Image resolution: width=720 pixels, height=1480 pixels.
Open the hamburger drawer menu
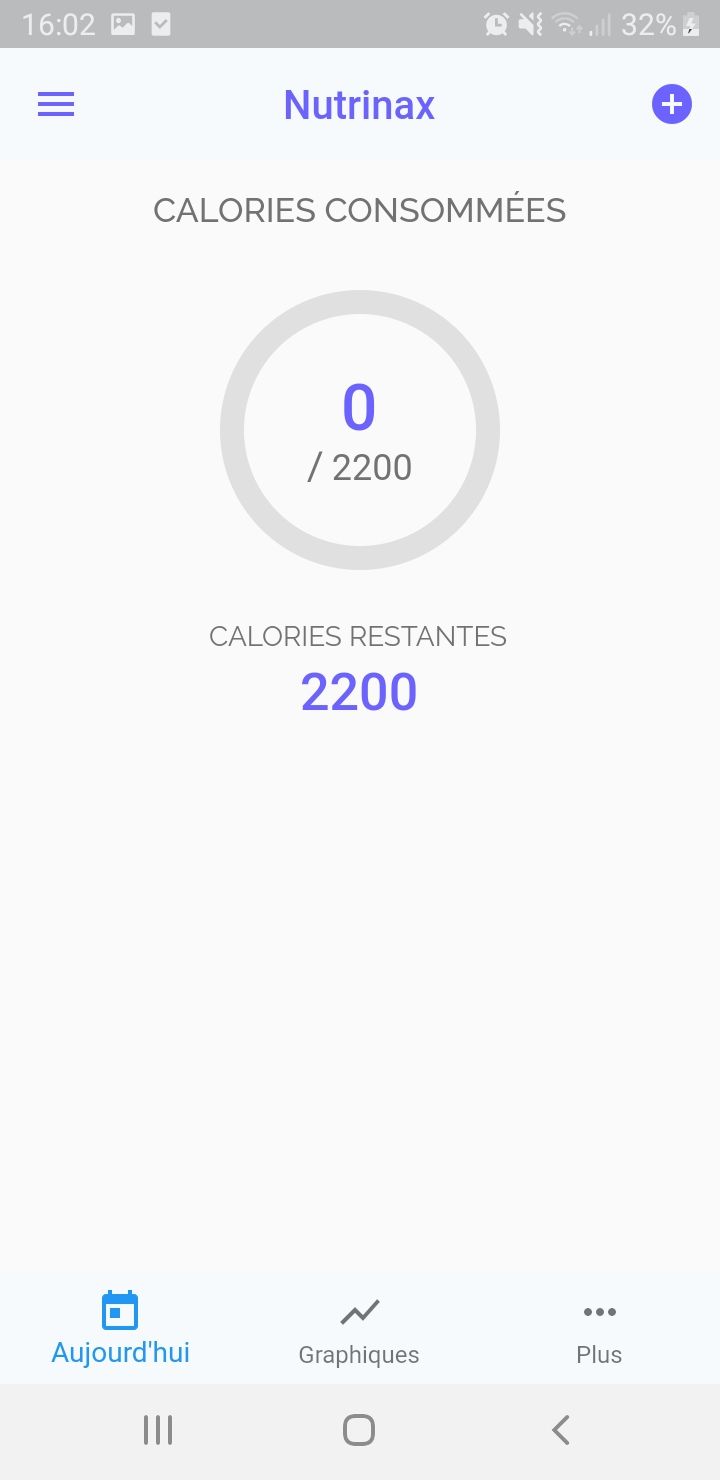point(56,104)
